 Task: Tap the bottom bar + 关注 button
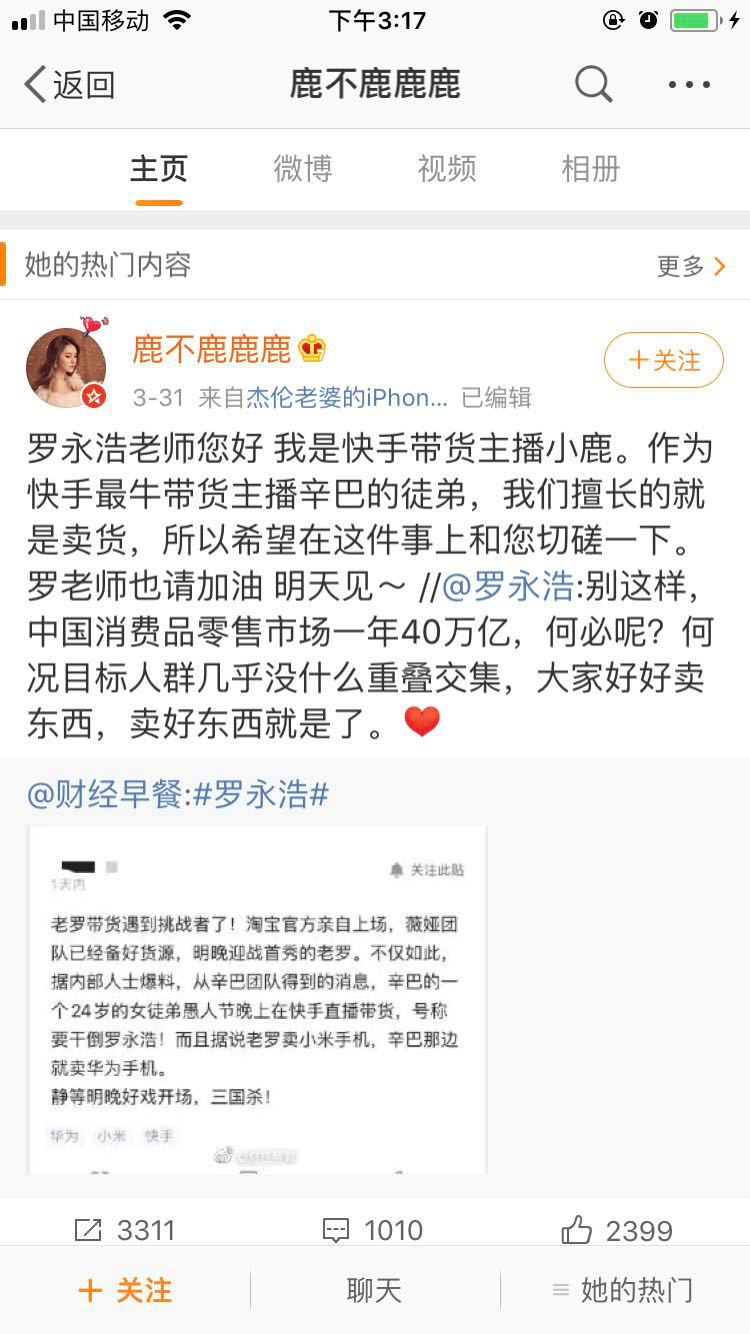(x=125, y=1290)
